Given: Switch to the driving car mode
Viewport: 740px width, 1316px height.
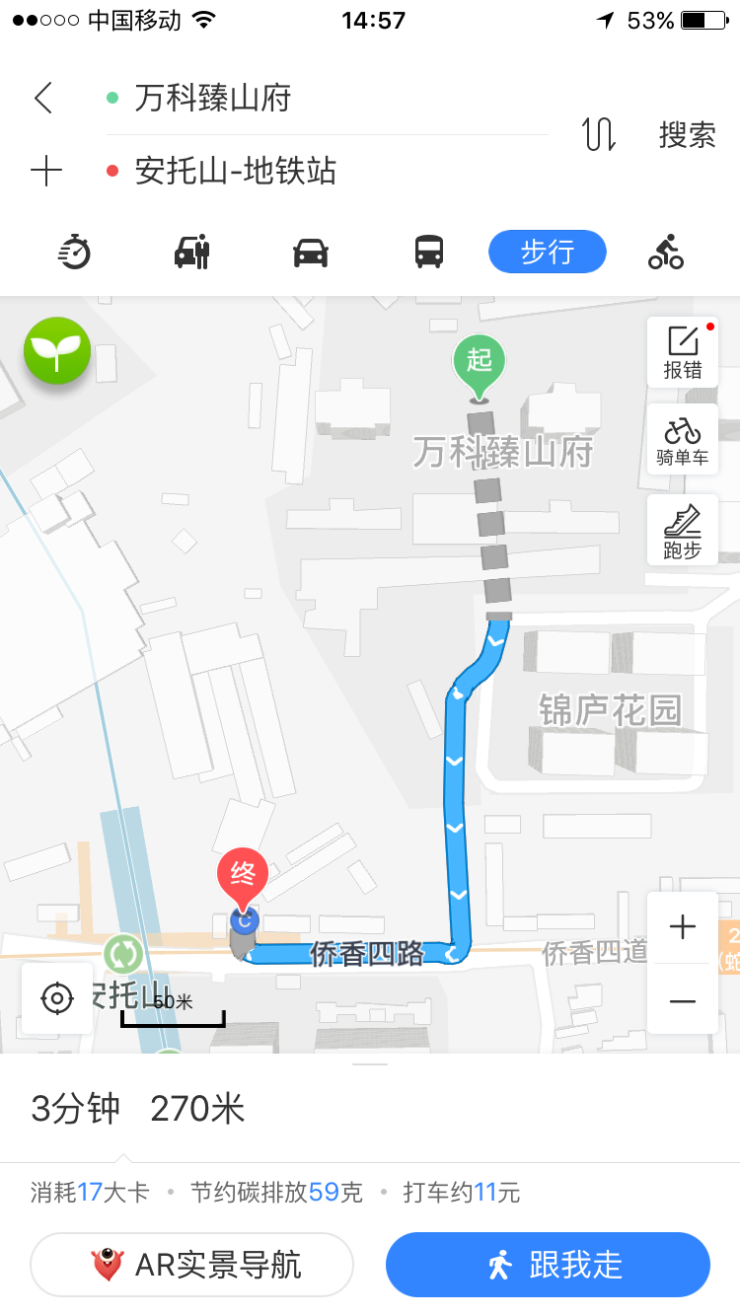Looking at the screenshot, I should coord(310,252).
